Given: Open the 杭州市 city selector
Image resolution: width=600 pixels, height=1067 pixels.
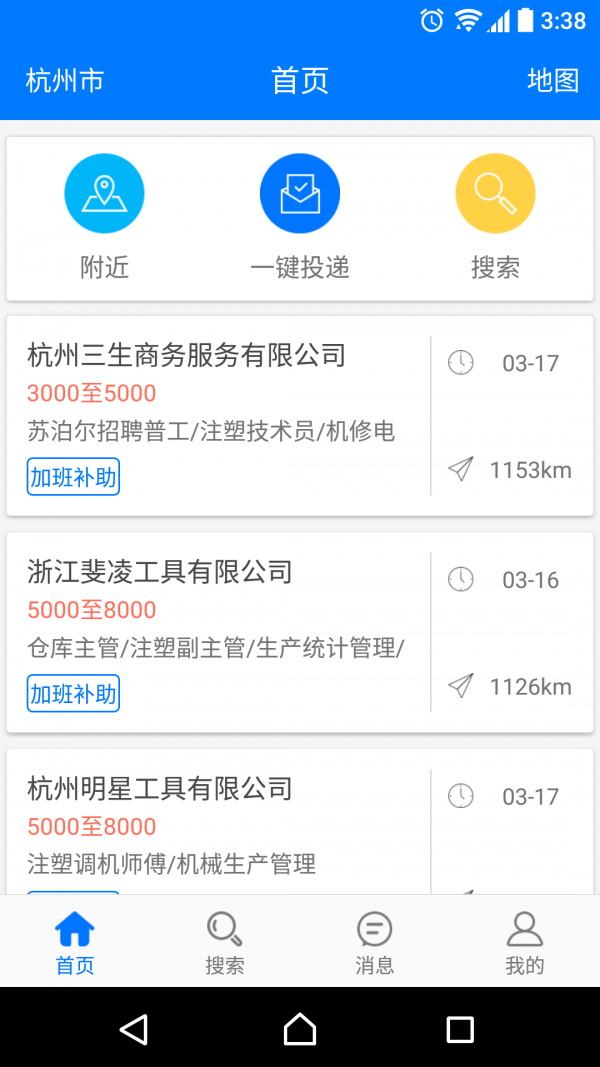Looking at the screenshot, I should tap(65, 81).
